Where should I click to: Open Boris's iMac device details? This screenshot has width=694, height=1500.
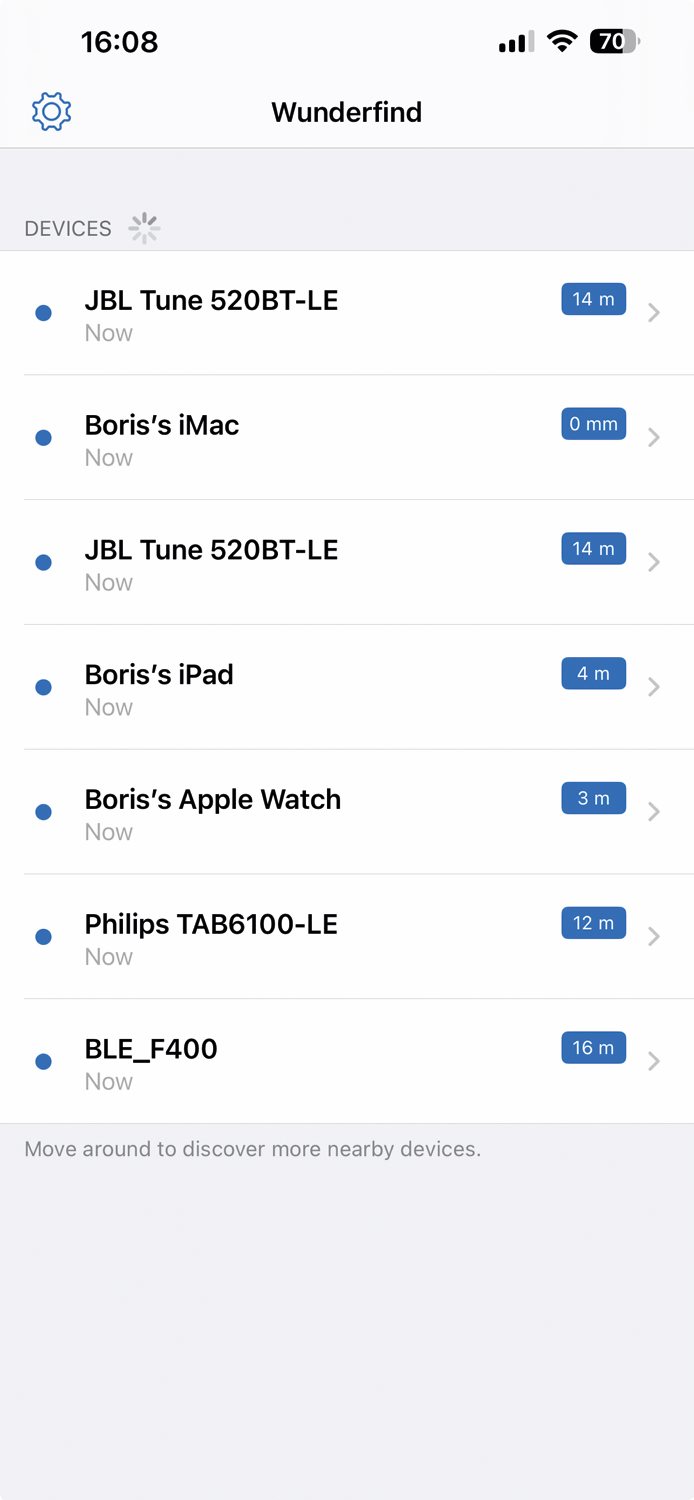[x=347, y=438]
